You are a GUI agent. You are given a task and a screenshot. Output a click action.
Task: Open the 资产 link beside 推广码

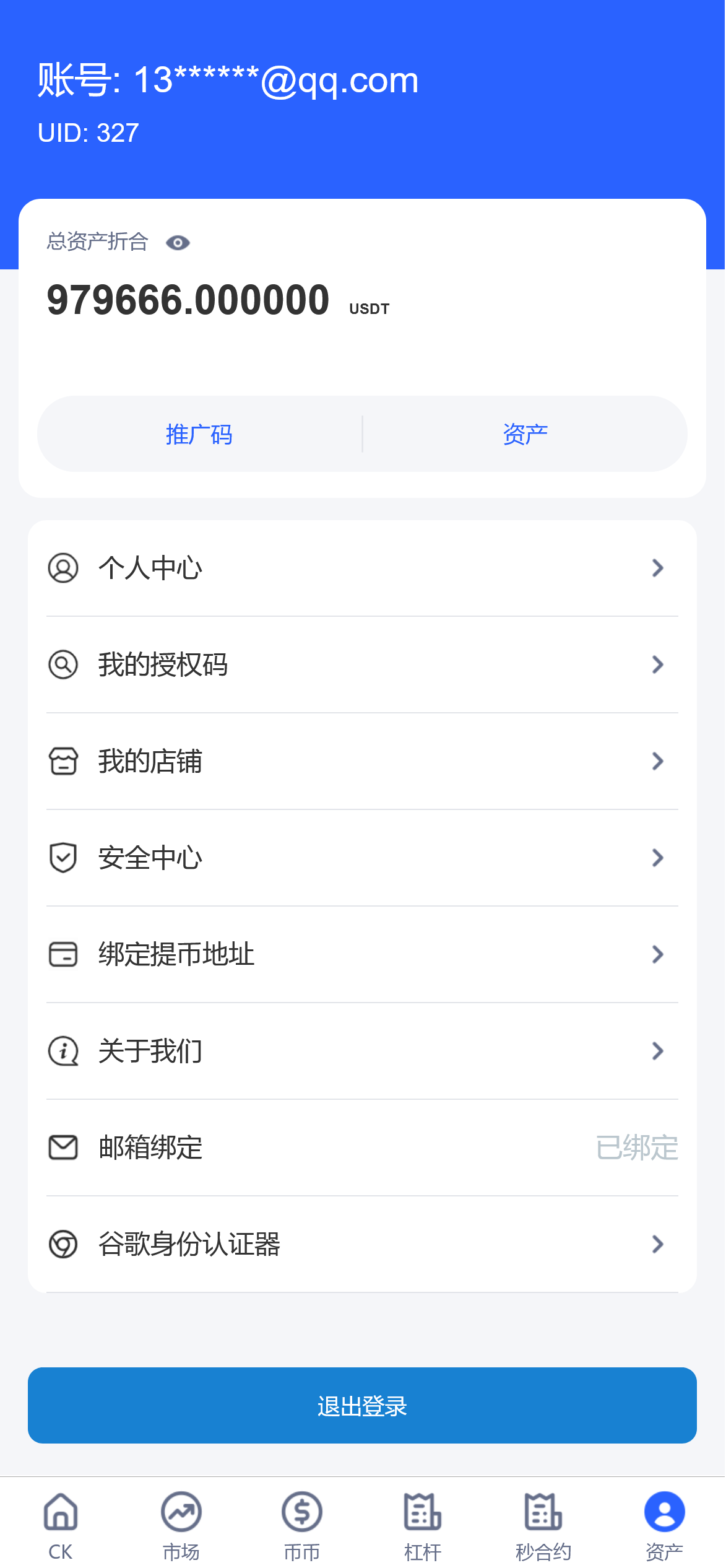coord(524,434)
